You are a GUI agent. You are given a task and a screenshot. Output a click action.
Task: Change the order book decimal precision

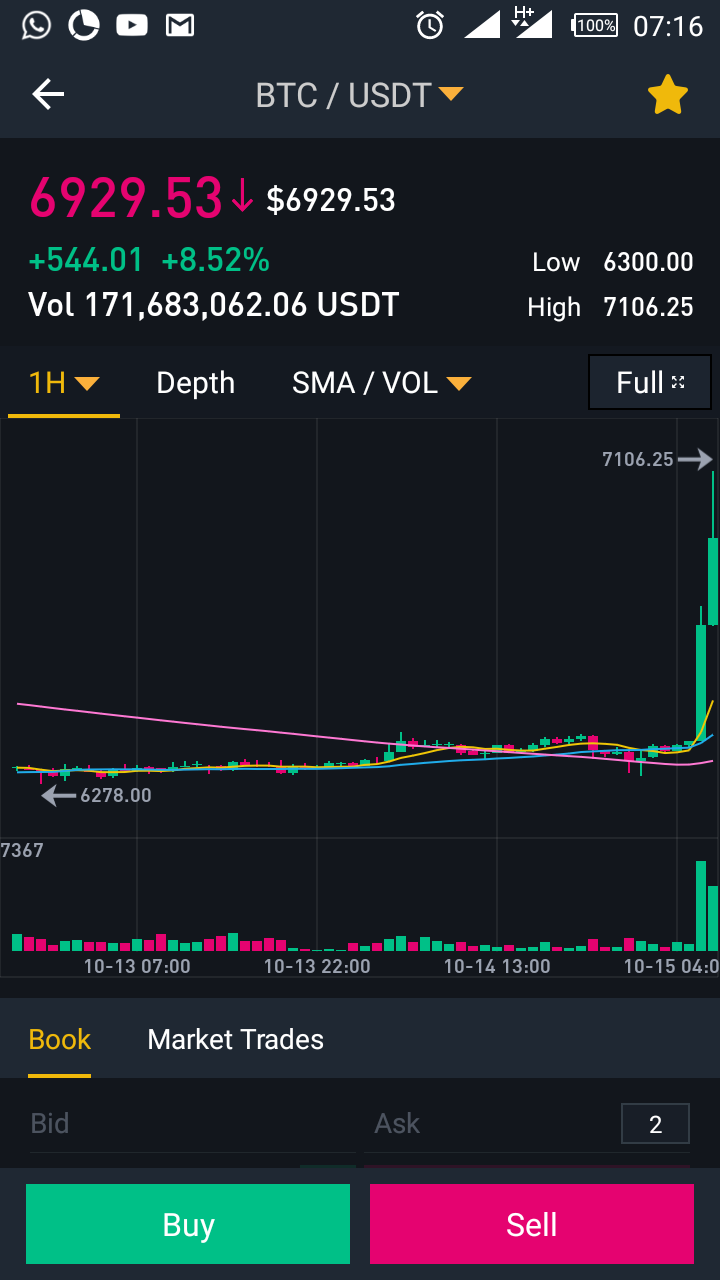655,1124
